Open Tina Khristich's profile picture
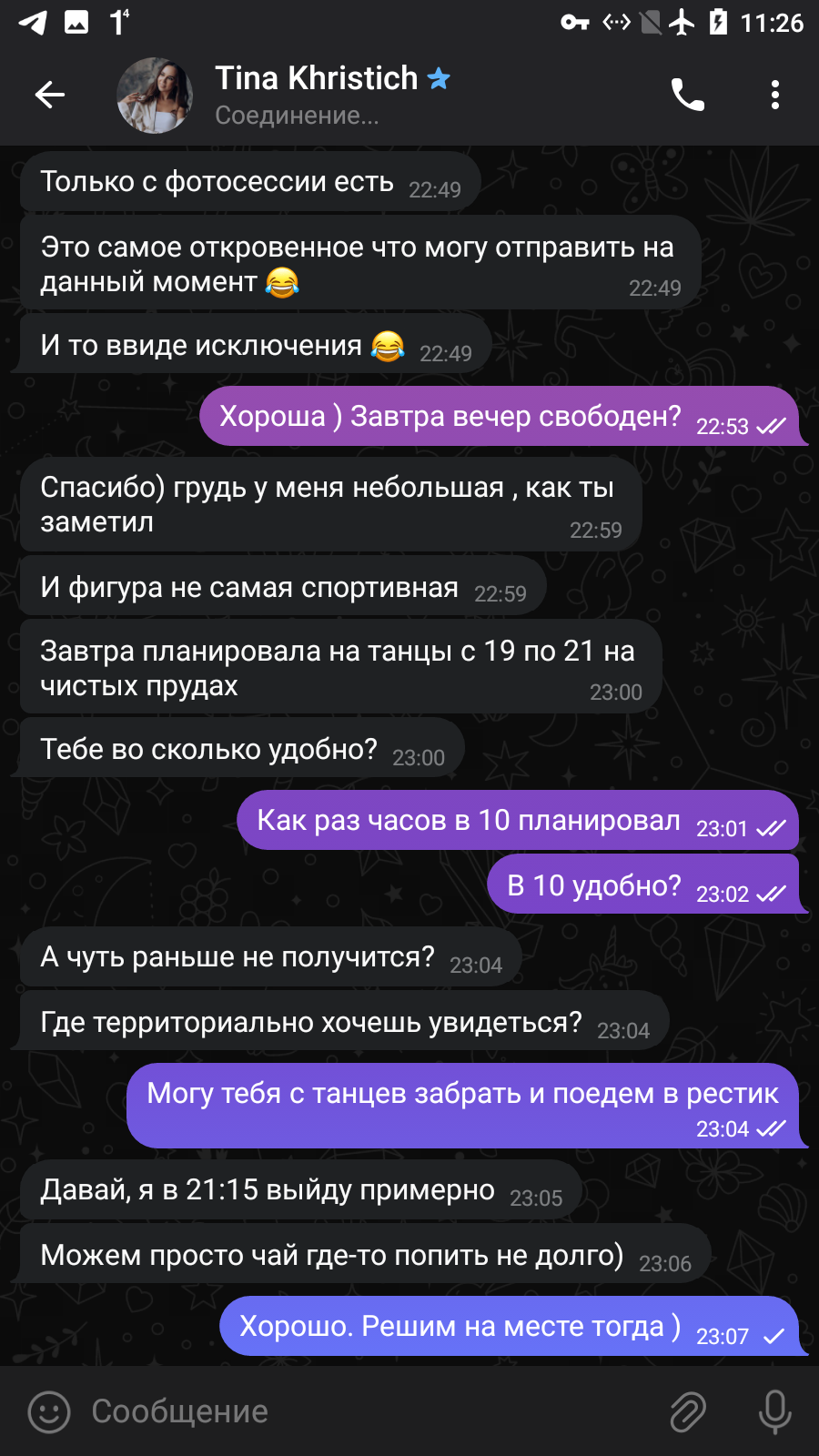The height and width of the screenshot is (1456, 819). point(155,96)
